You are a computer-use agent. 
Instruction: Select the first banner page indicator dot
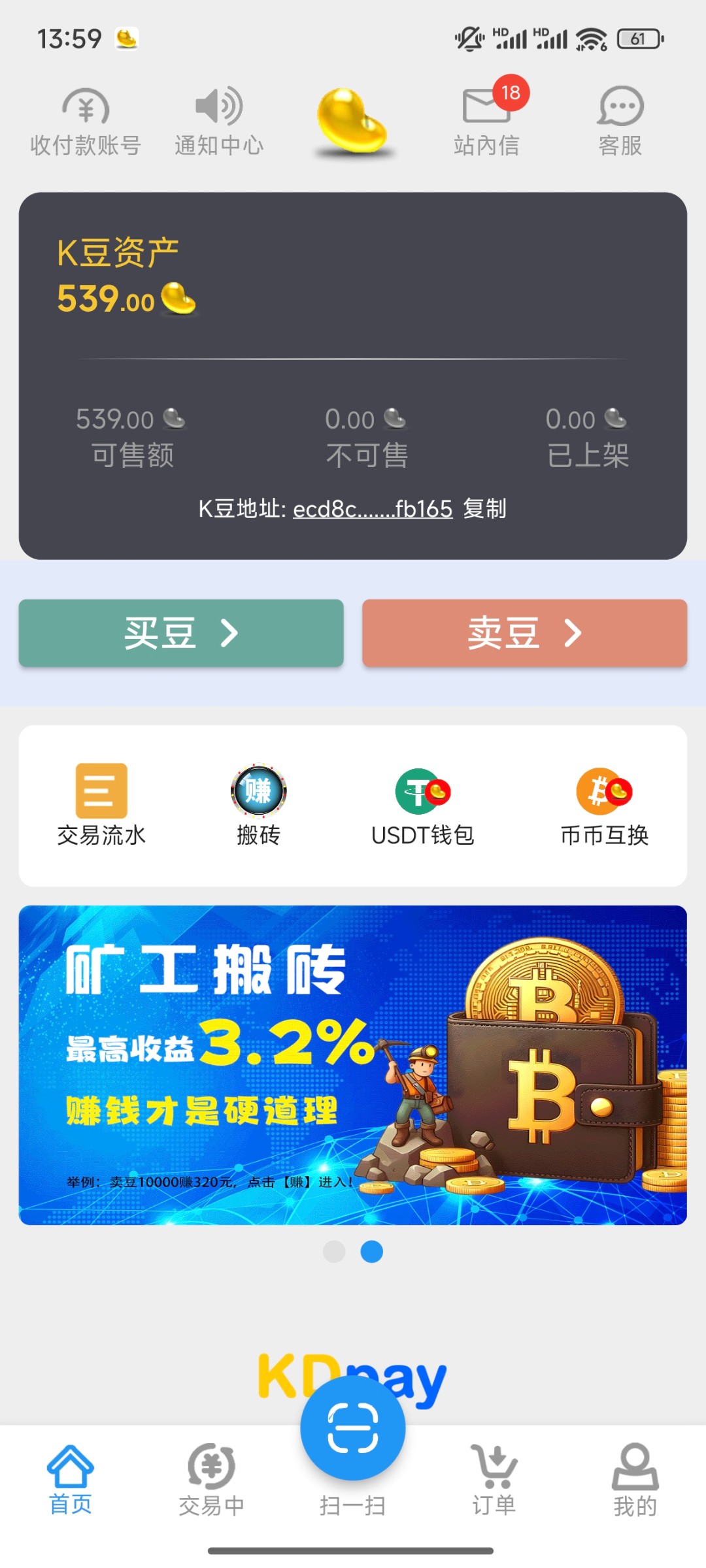coord(334,1251)
